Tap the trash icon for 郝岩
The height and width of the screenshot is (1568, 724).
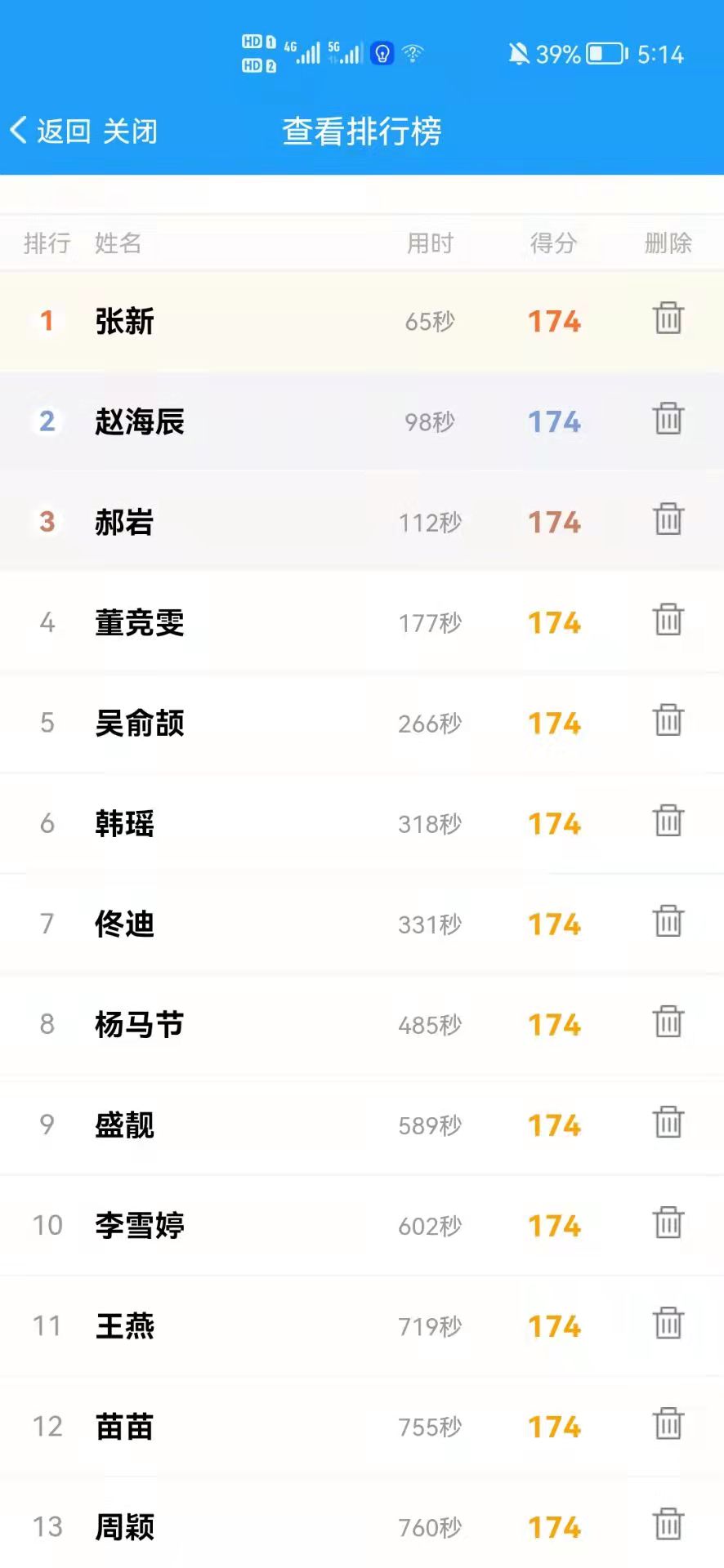click(x=668, y=519)
